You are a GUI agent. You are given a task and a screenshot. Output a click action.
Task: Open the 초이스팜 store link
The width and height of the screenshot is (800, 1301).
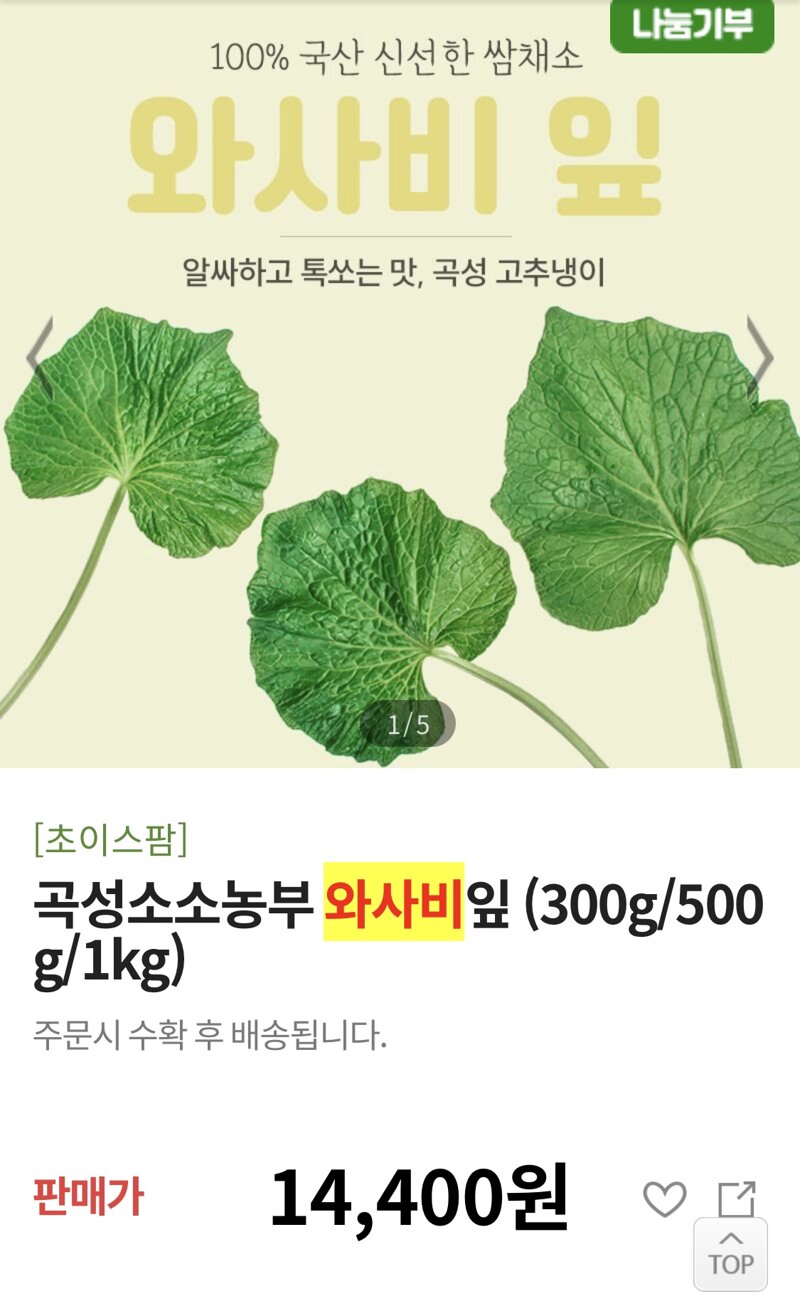[x=110, y=838]
